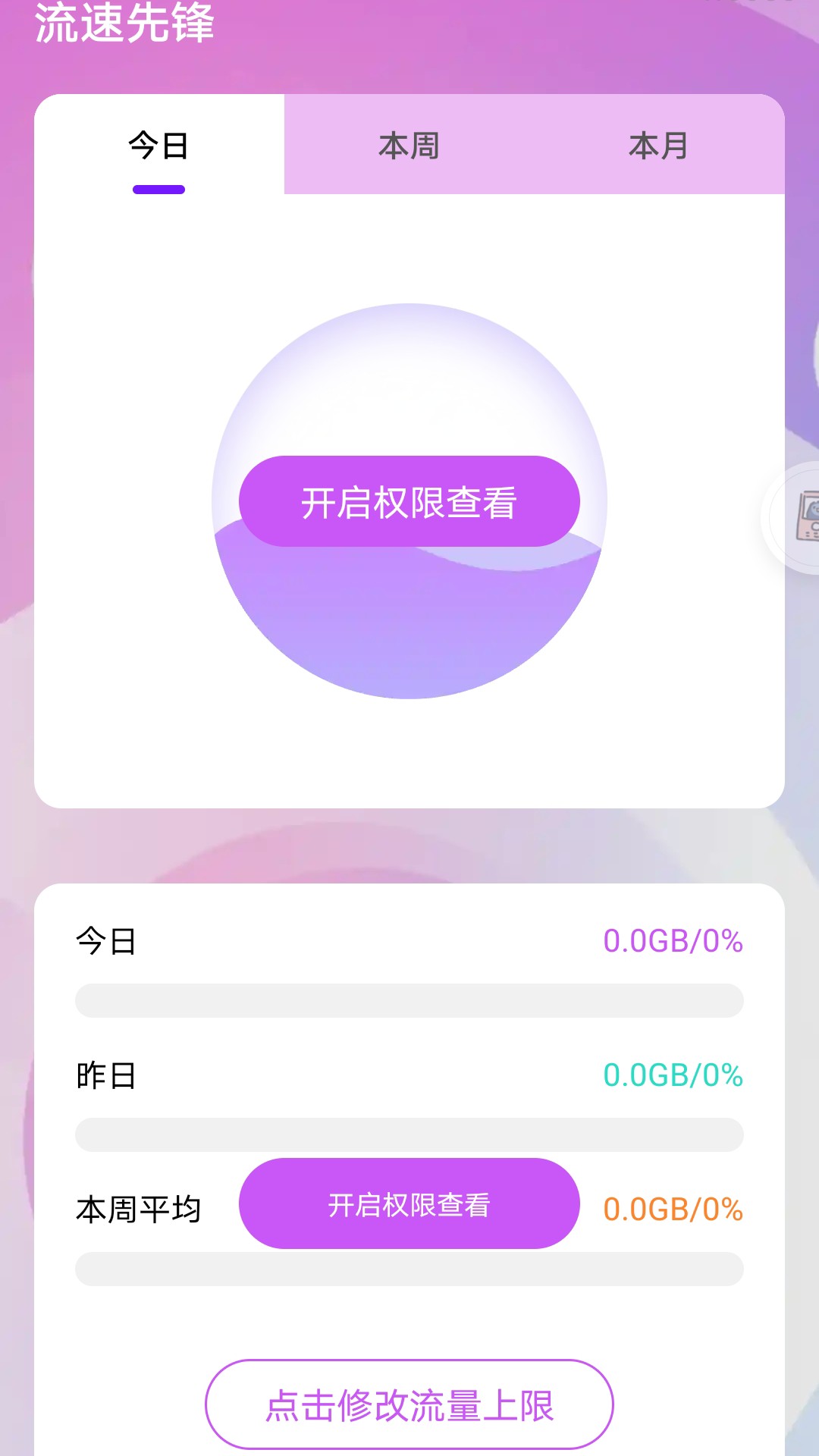The image size is (819, 1456).
Task: Open 点击修改流量上限 to edit data limit
Action: click(x=409, y=1405)
